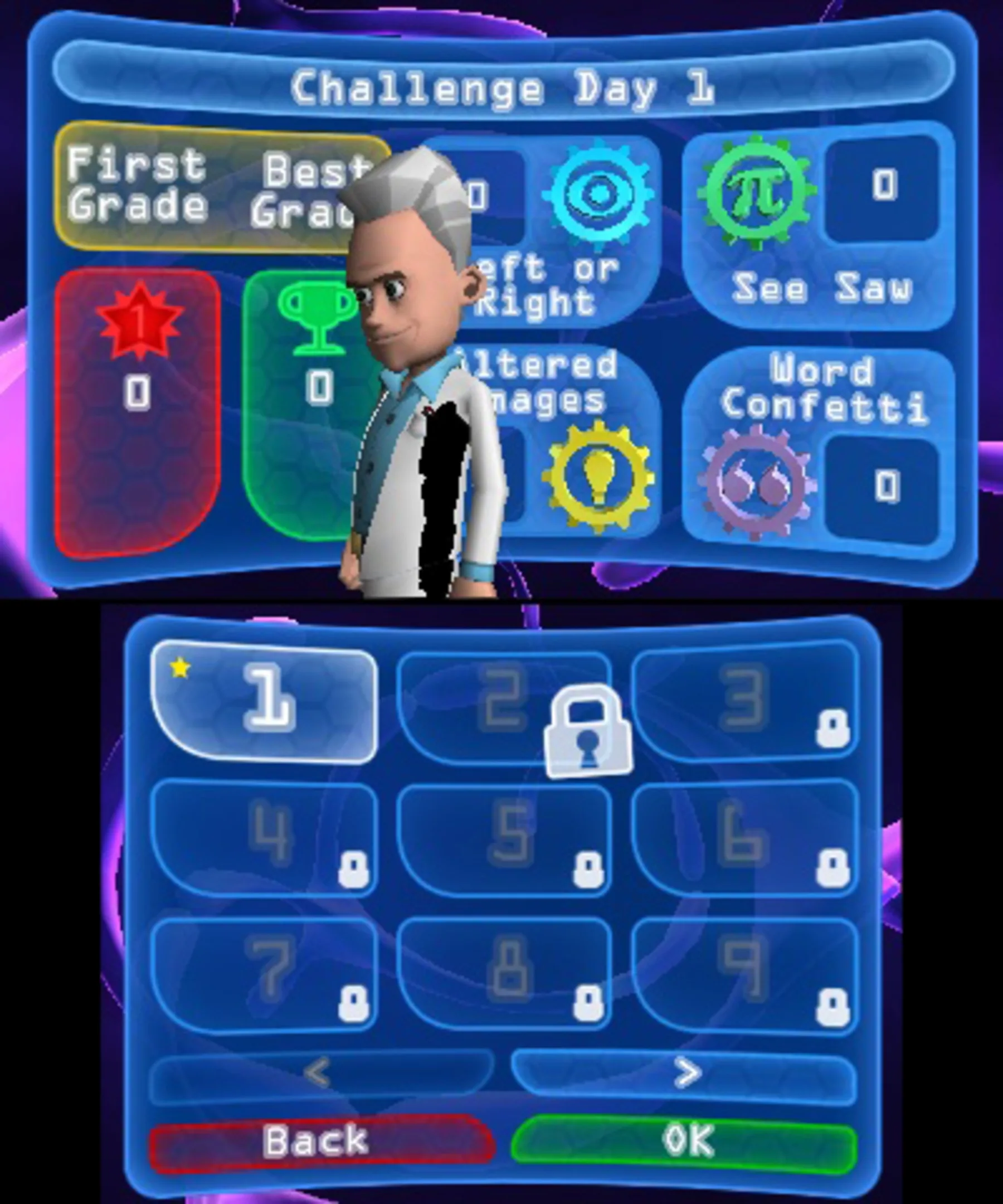Go to the next page of days

click(684, 1074)
